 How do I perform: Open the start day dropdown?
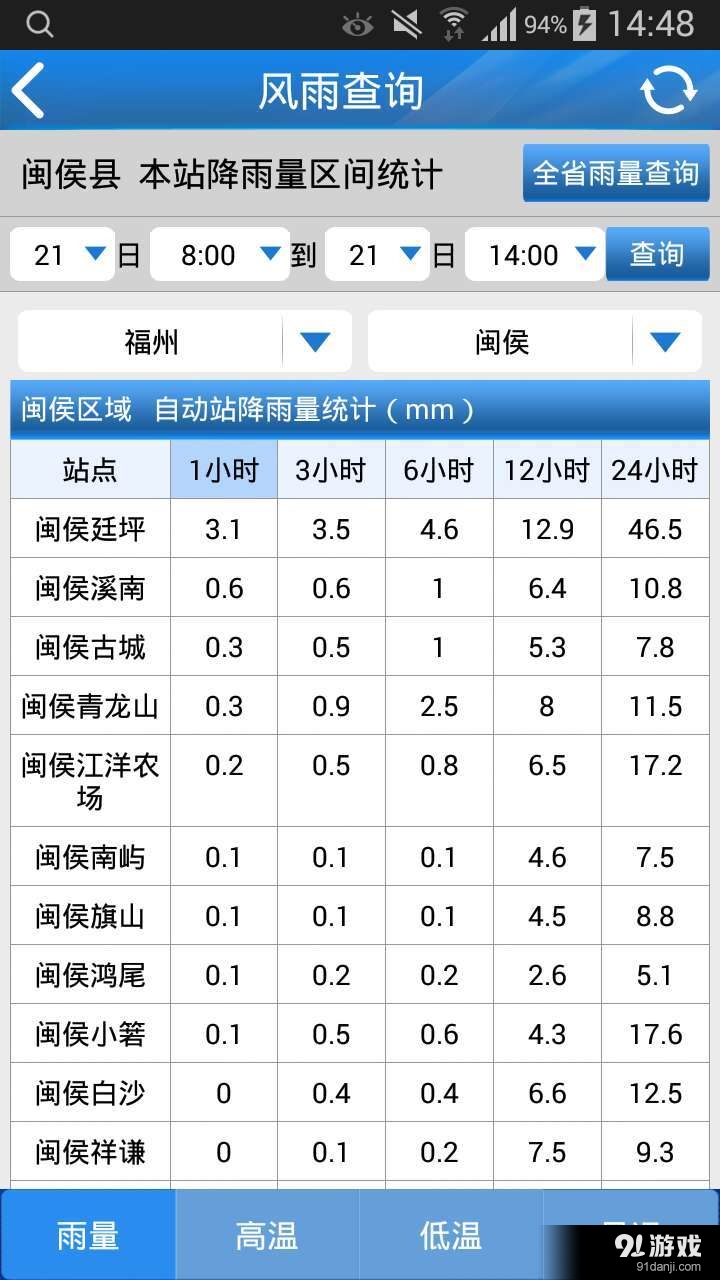coord(62,255)
